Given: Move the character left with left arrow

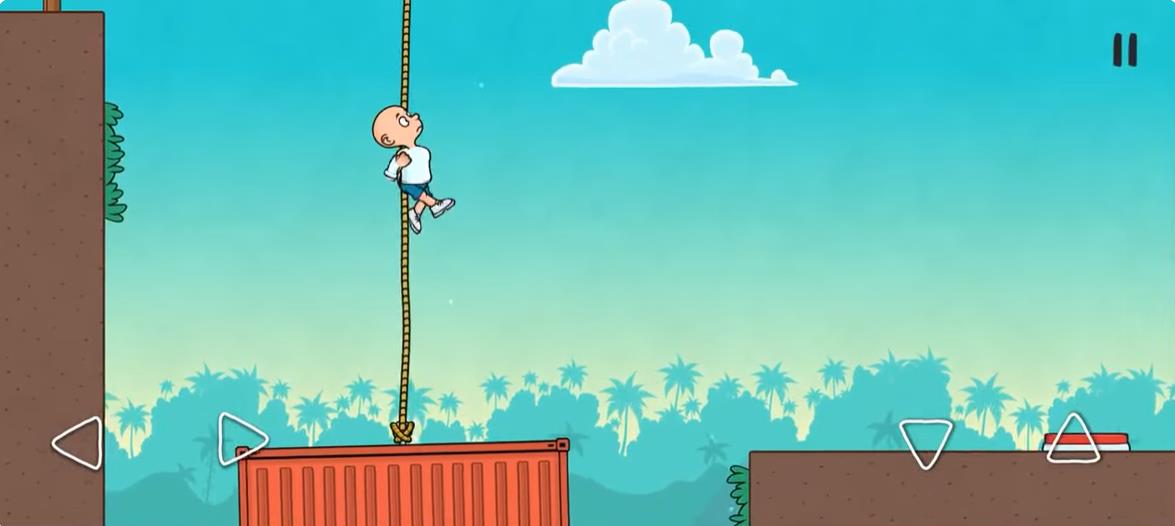Looking at the screenshot, I should pos(80,442).
